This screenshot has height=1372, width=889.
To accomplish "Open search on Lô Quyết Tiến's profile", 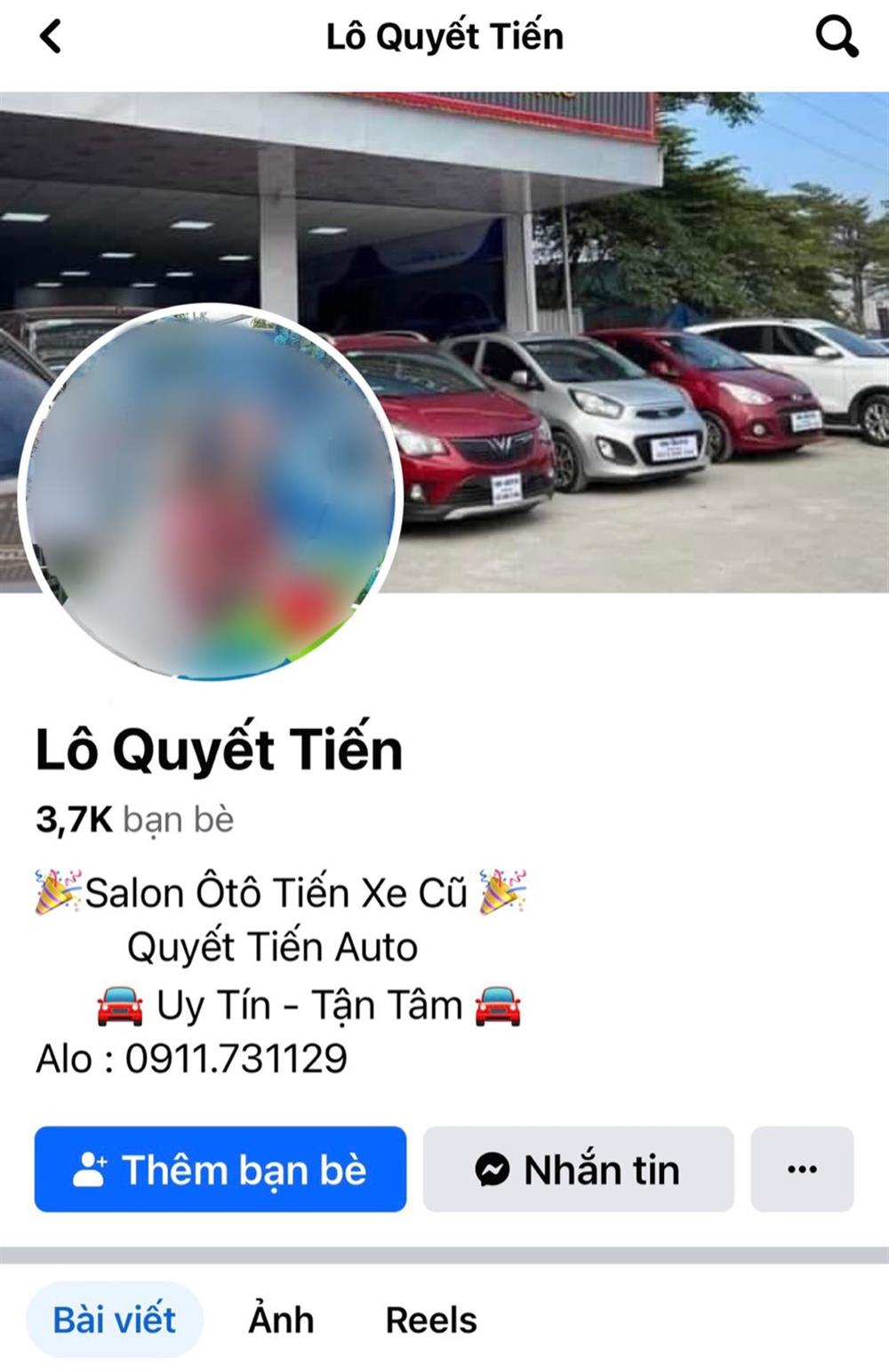I will click(x=836, y=37).
